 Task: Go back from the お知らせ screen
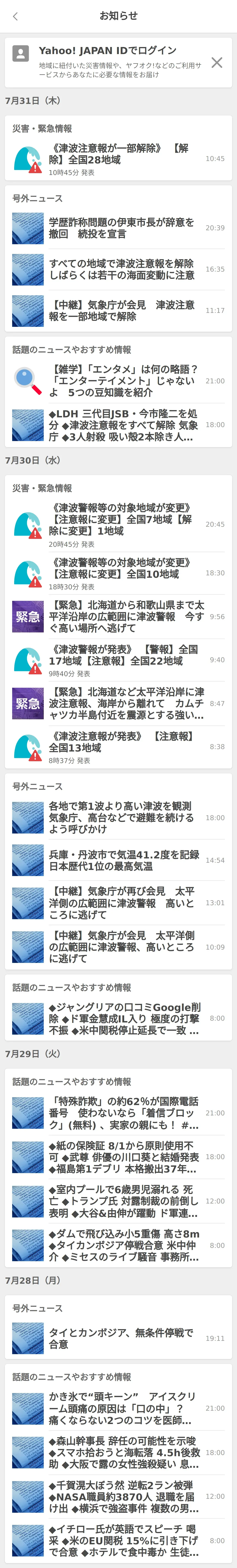pyautogui.click(x=15, y=16)
